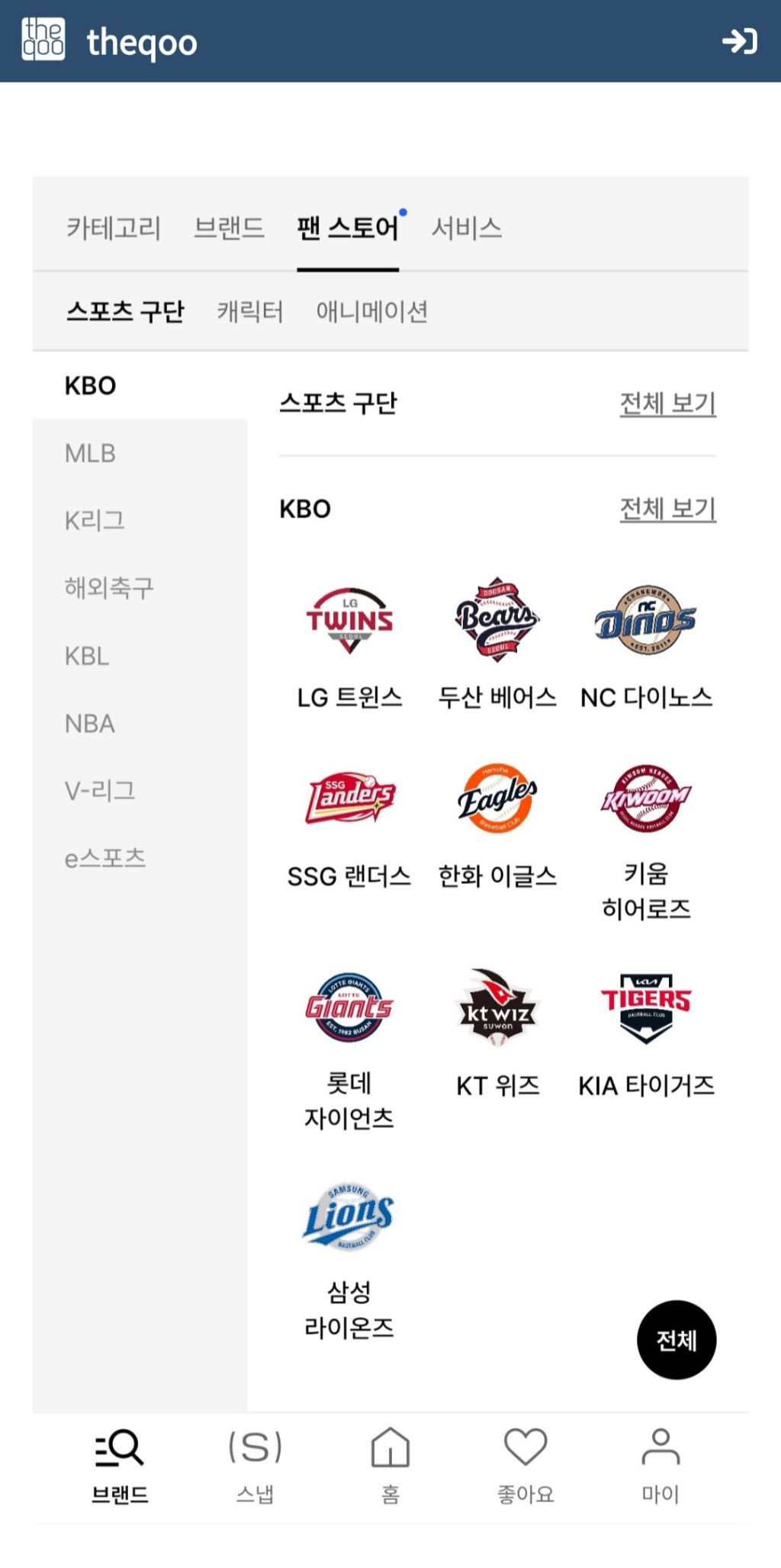Tap the login icon in the header
The width and height of the screenshot is (781, 1568).
pyautogui.click(x=739, y=41)
